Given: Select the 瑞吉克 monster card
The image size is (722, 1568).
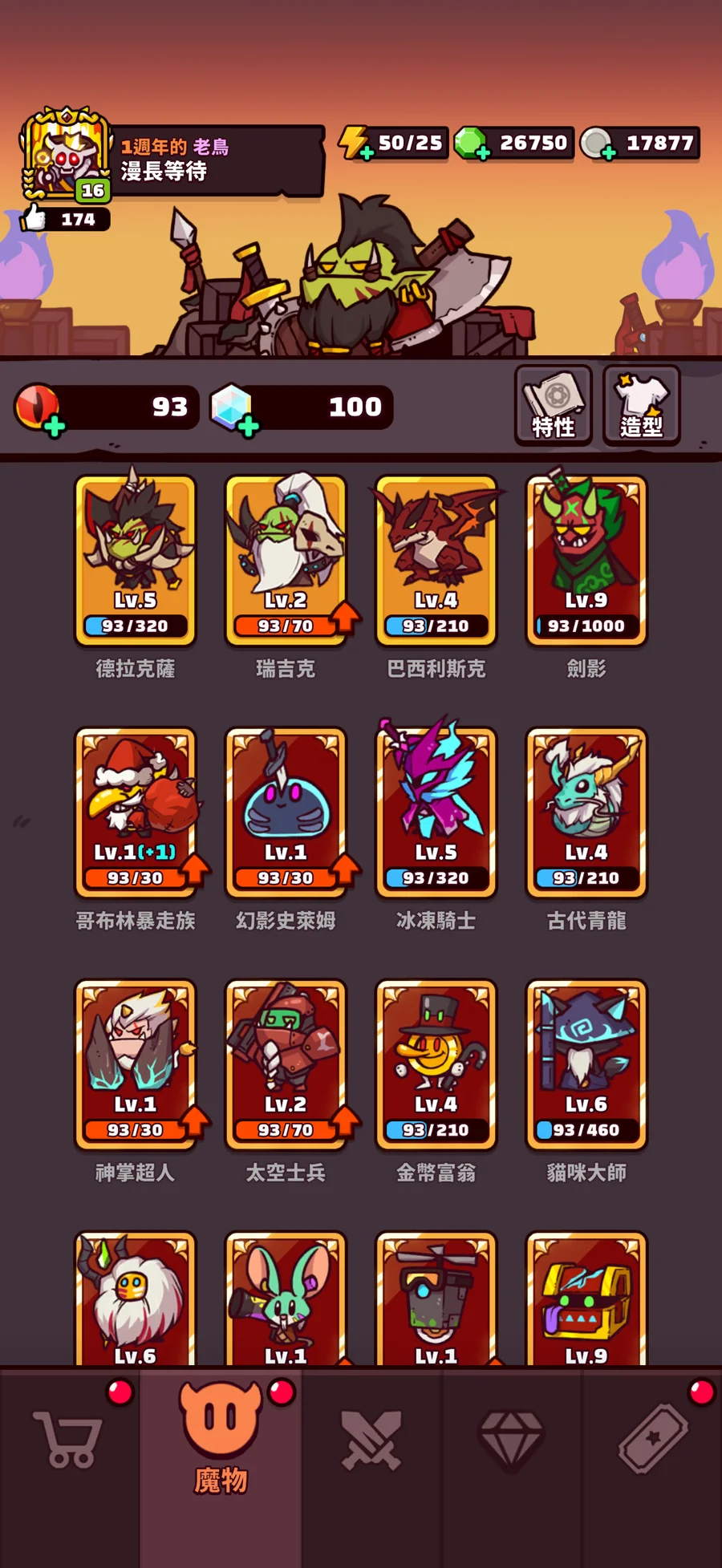Looking at the screenshot, I should tap(286, 561).
